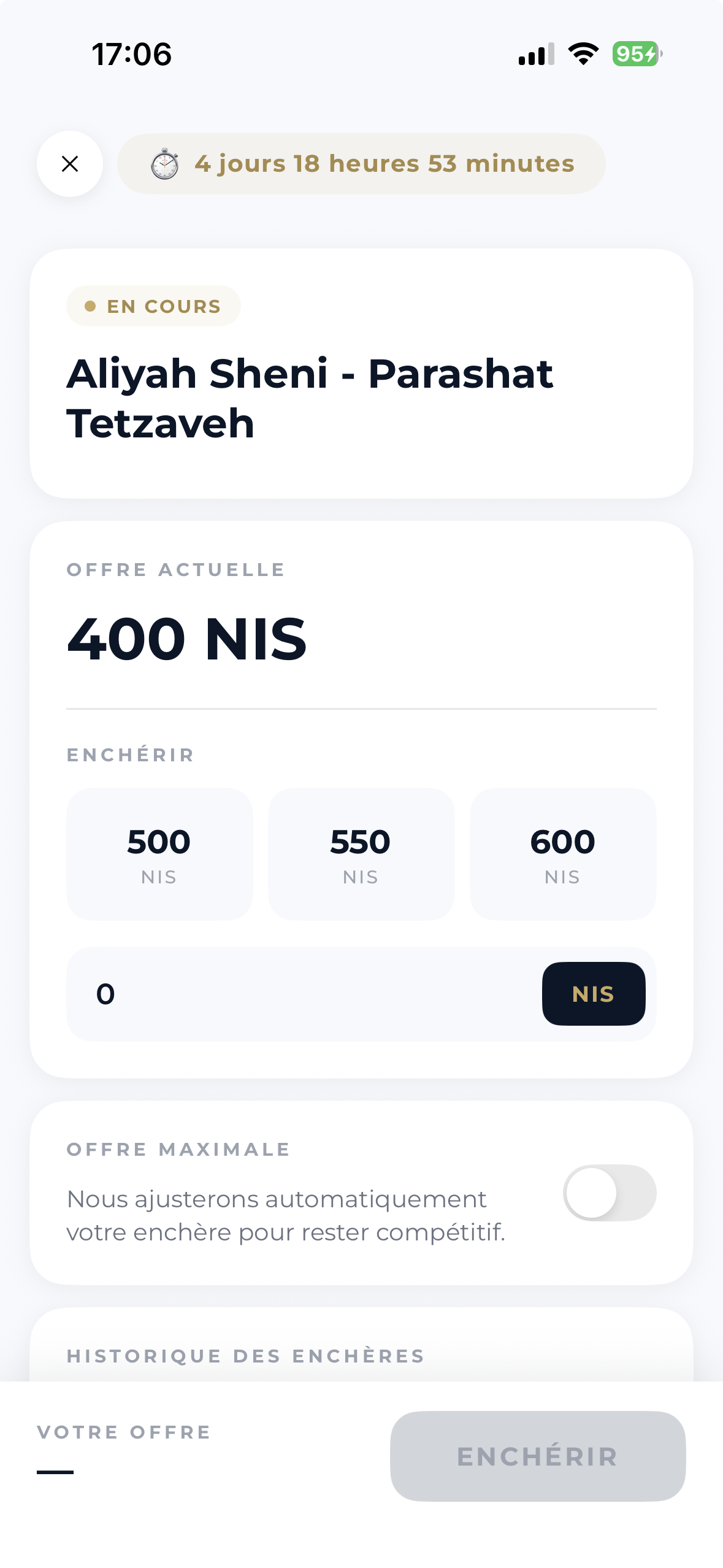Submit bid with the Enchérir button
Image resolution: width=723 pixels, height=1568 pixels.
(x=538, y=1456)
